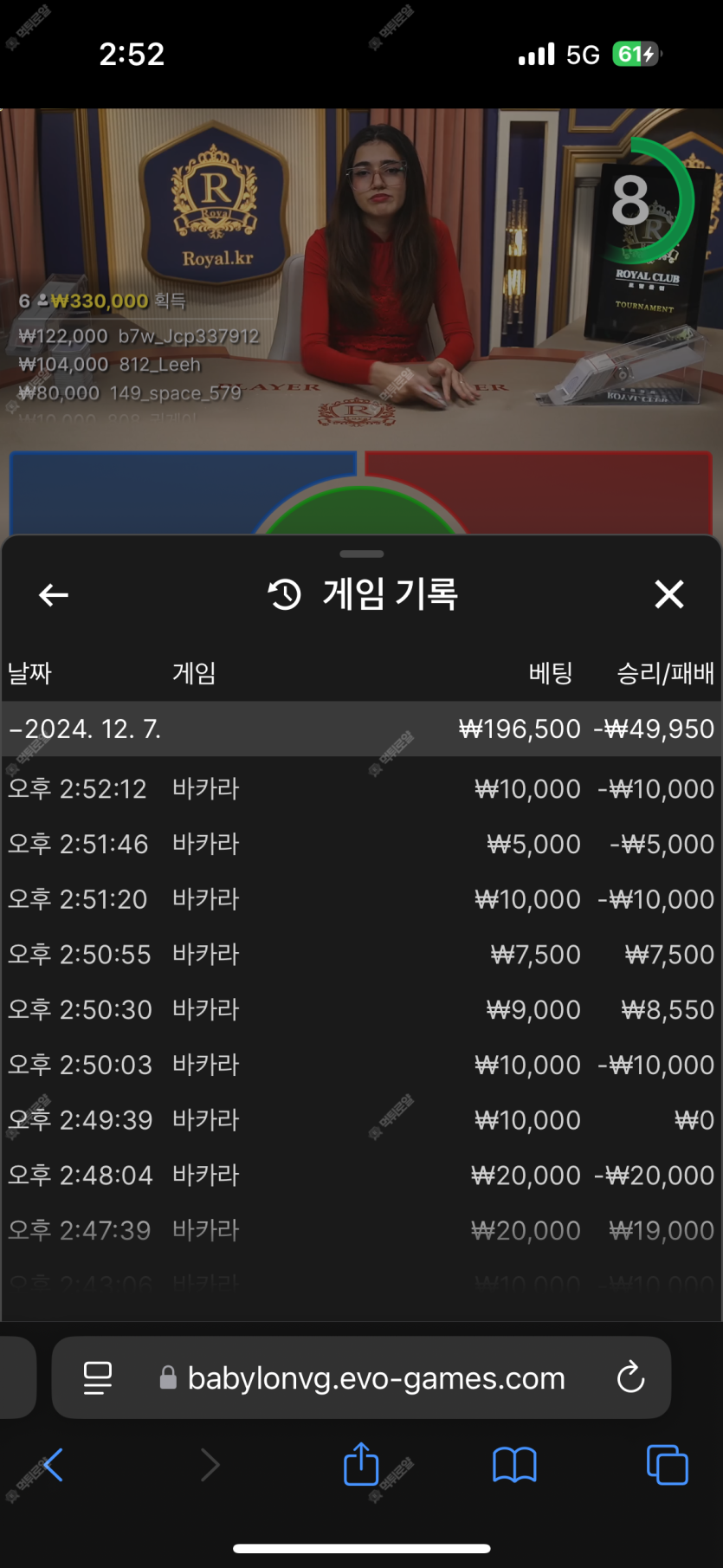This screenshot has width=723, height=1568.
Task: Go back from the game history panel
Action: (x=54, y=595)
